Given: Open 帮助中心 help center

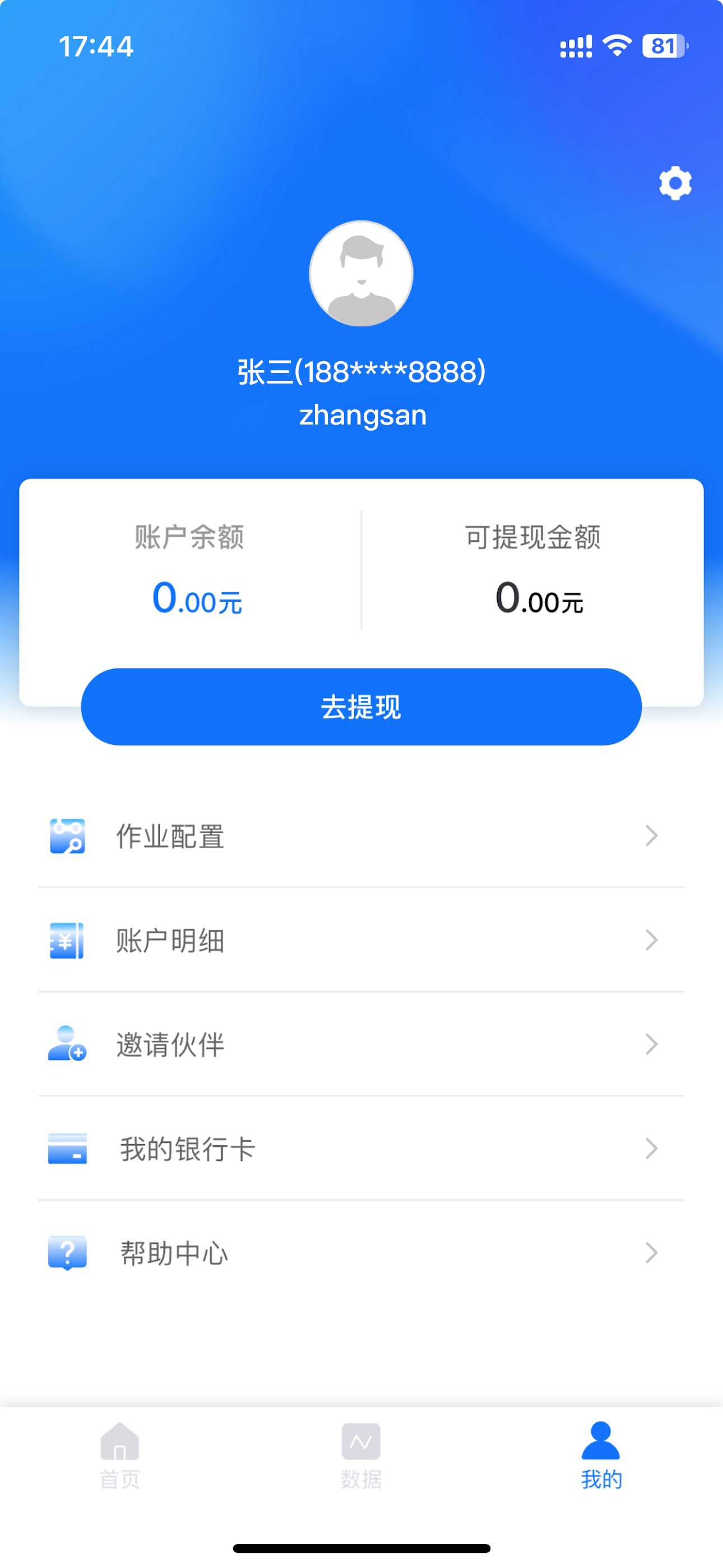Looking at the screenshot, I should tap(361, 1253).
